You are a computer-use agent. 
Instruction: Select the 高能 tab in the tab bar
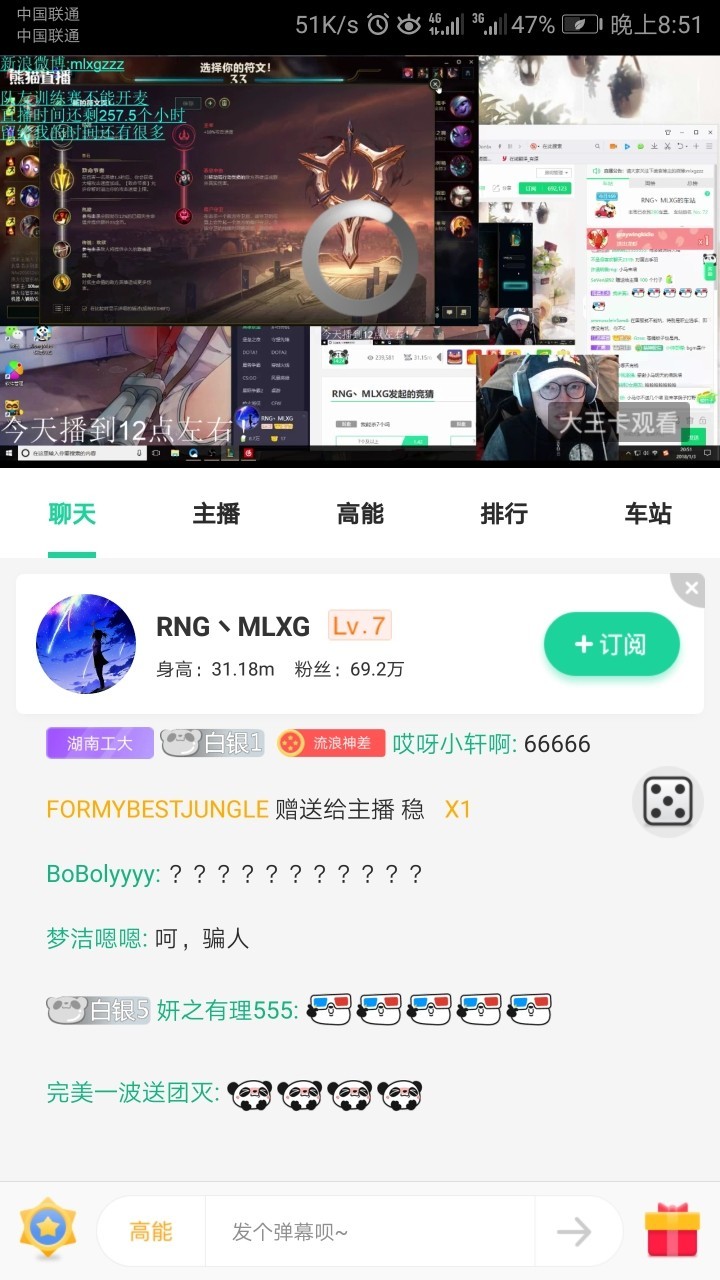(x=359, y=513)
